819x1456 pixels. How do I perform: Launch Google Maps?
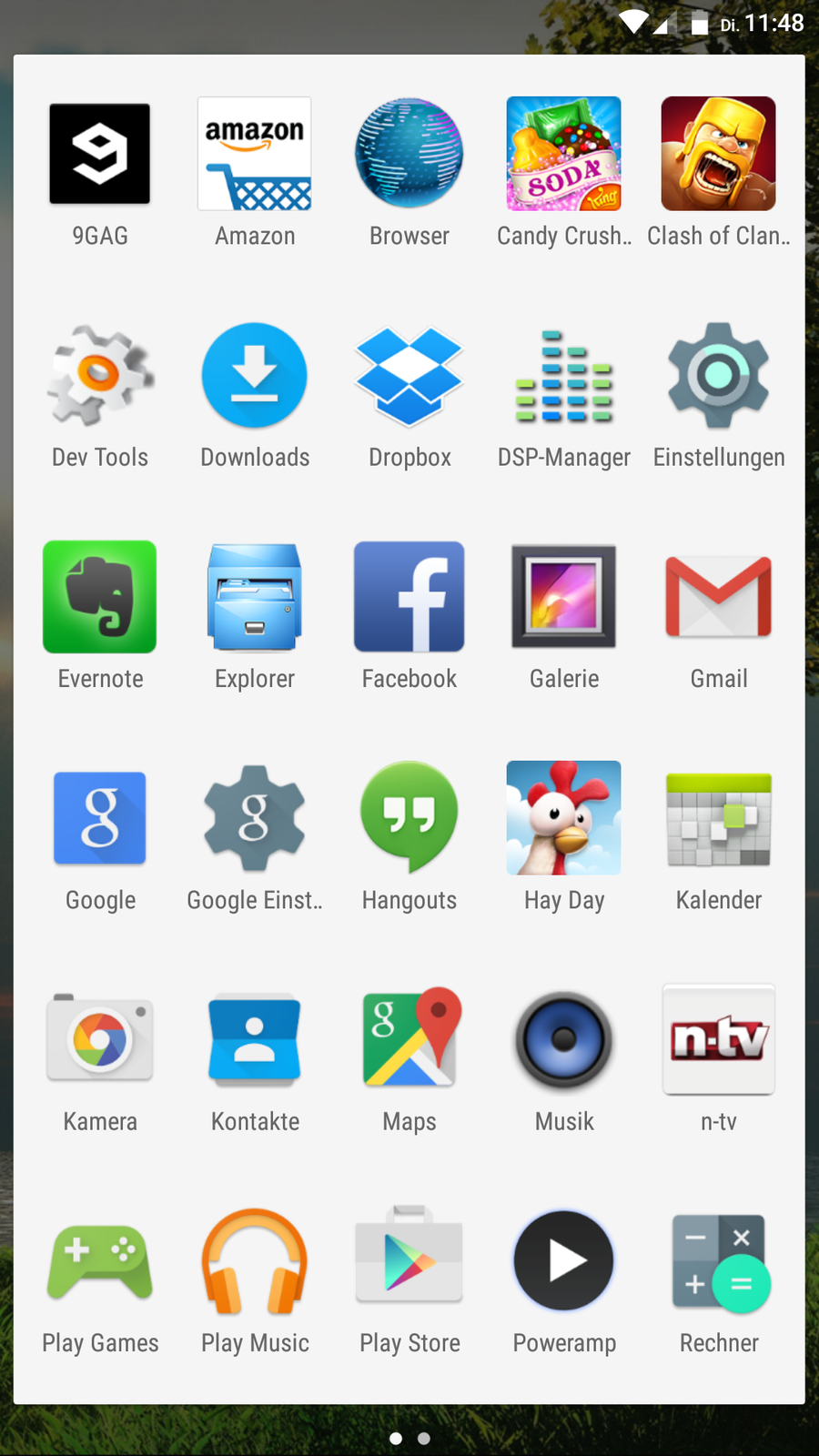coord(409,1039)
